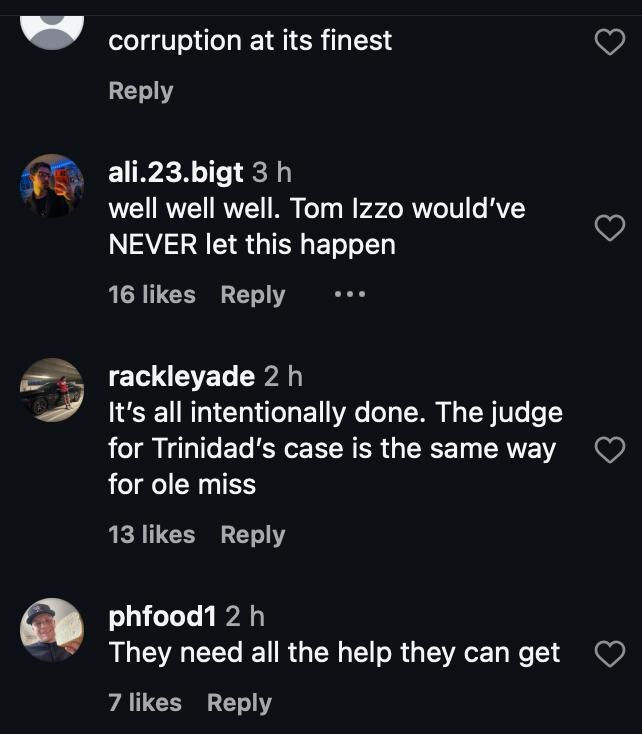Like rackleyade's comment
The width and height of the screenshot is (642, 734).
[x=610, y=450]
